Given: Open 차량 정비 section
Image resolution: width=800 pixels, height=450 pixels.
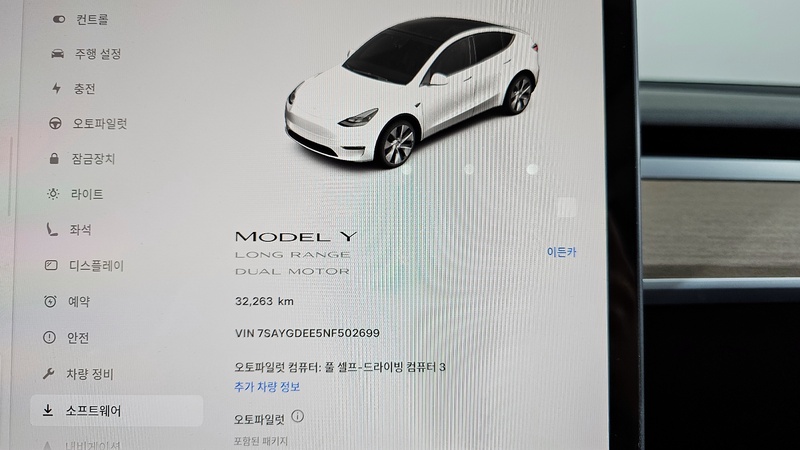Looking at the screenshot, I should pos(91,374).
